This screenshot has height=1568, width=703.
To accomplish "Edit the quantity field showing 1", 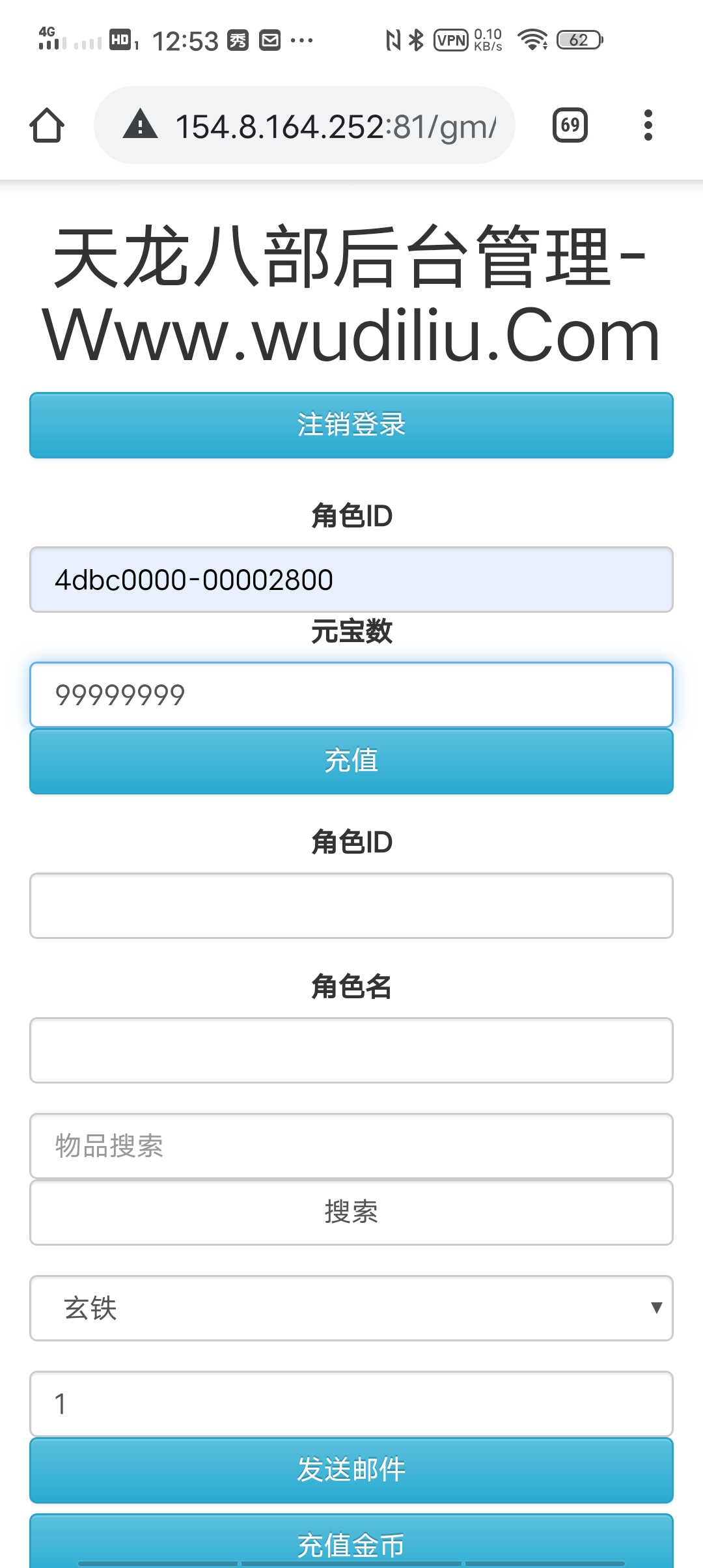I will tap(351, 1404).
